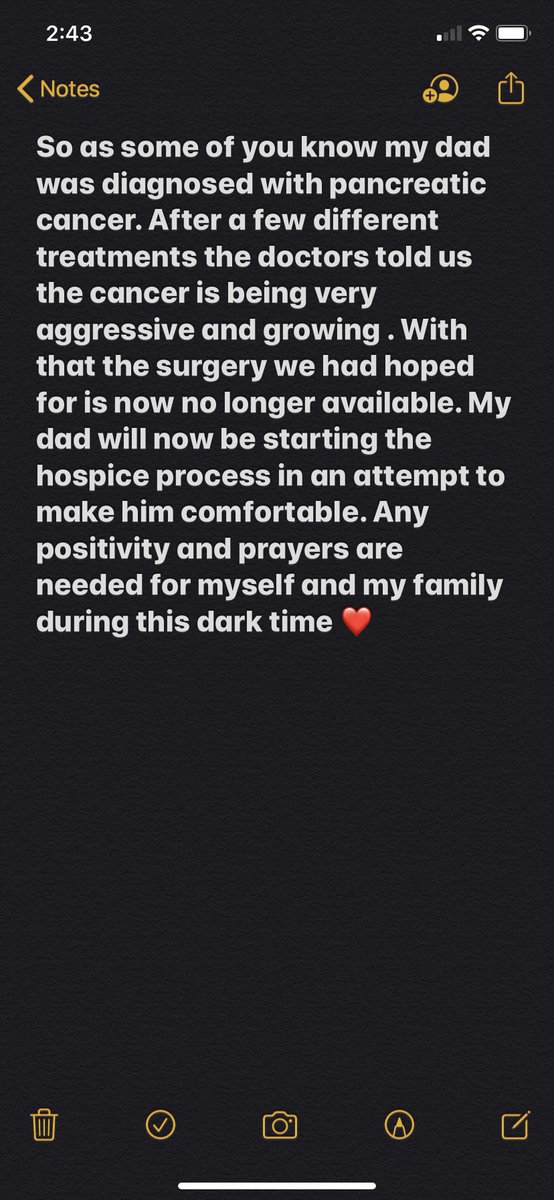Image resolution: width=554 pixels, height=1200 pixels.
Task: Go back to the Notes list
Action: (x=58, y=89)
